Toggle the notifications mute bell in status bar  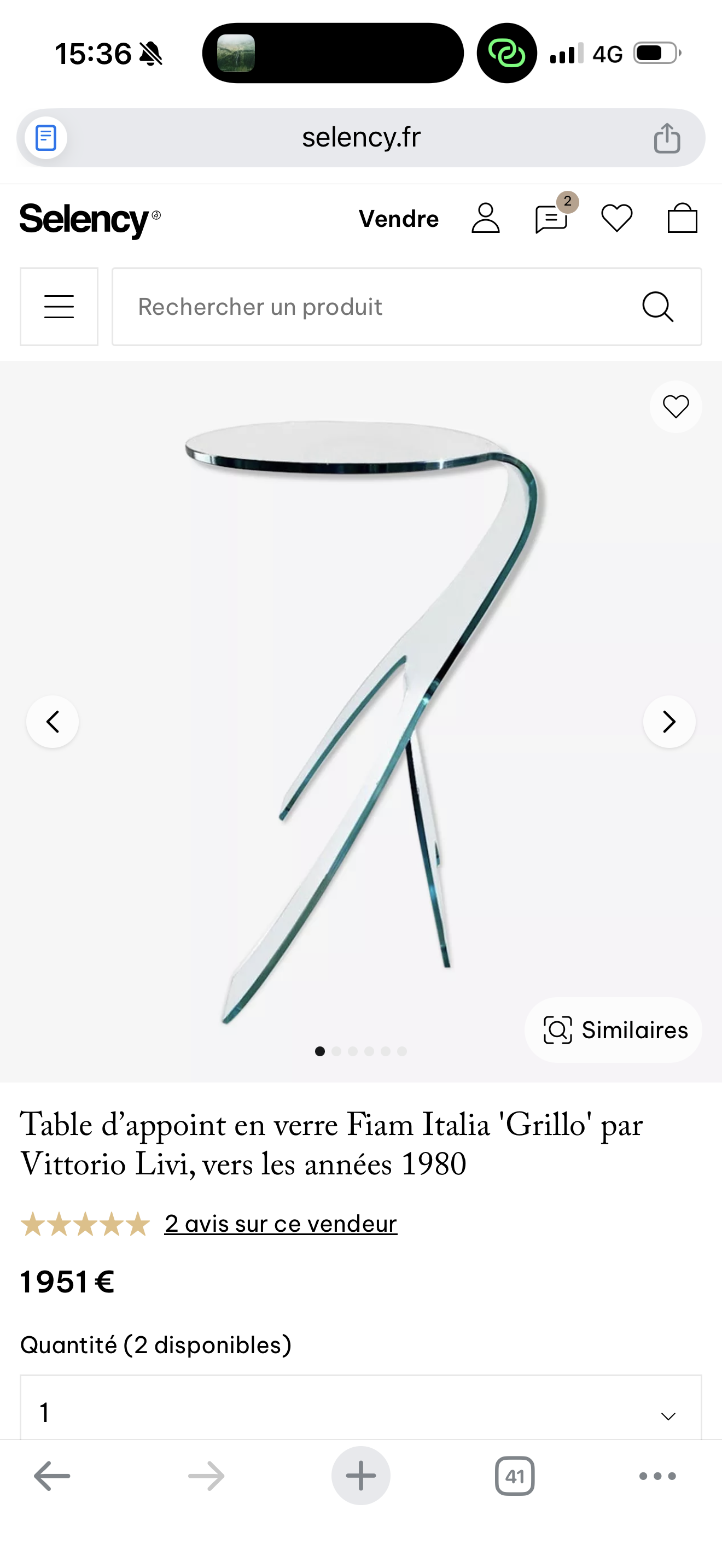[150, 54]
